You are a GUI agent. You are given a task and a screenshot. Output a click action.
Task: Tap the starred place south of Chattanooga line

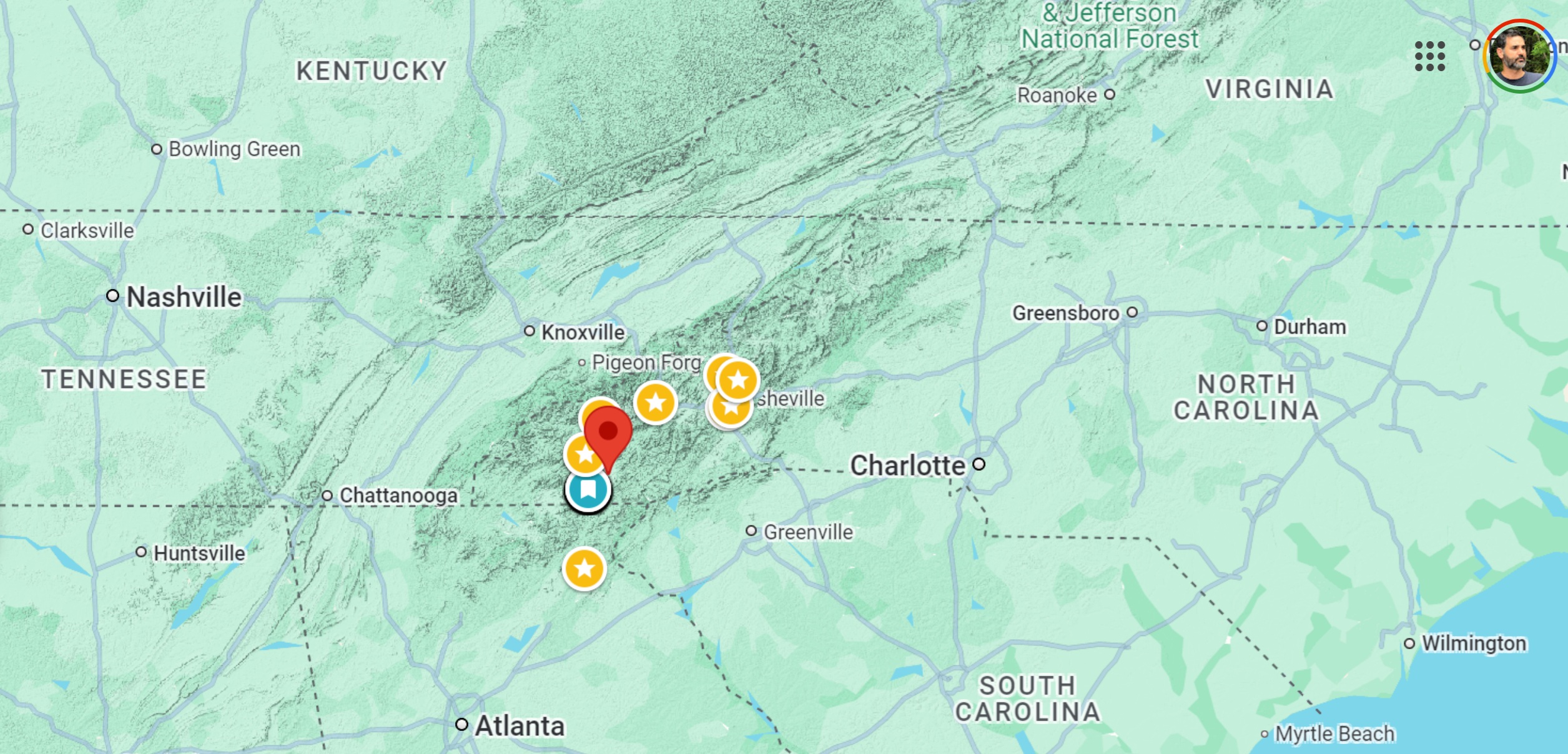[x=584, y=569]
